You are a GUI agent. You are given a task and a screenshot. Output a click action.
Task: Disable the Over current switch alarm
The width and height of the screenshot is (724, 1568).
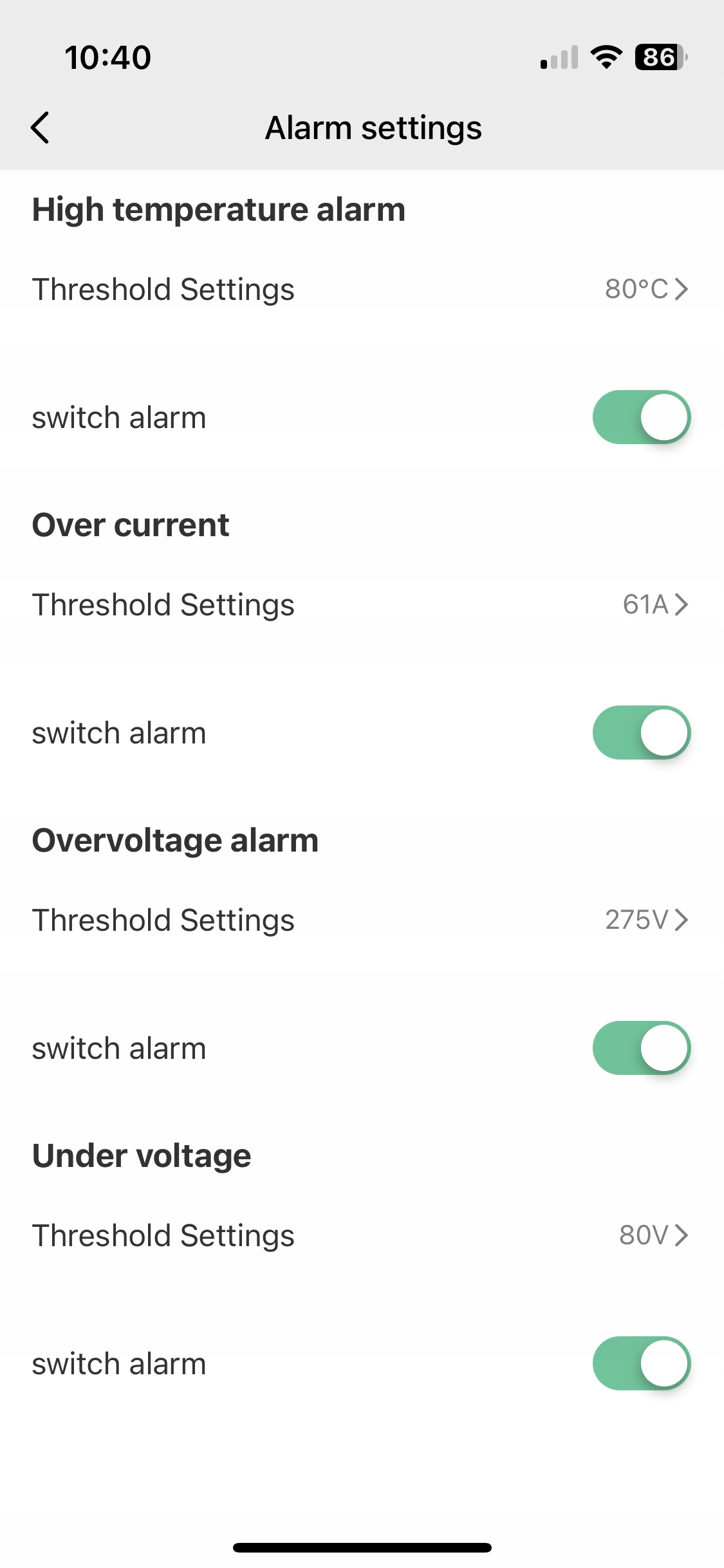point(641,733)
